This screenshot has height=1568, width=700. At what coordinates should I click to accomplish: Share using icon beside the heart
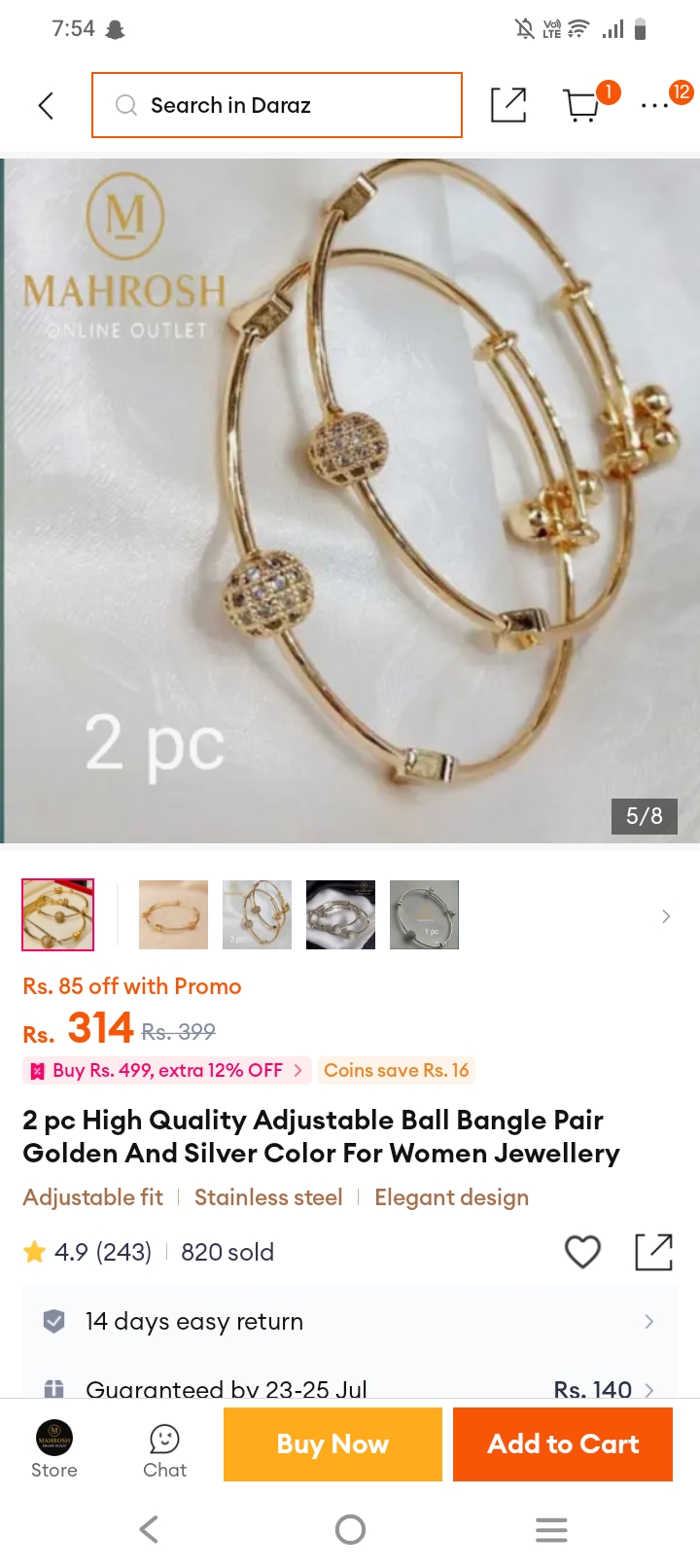tap(653, 1252)
